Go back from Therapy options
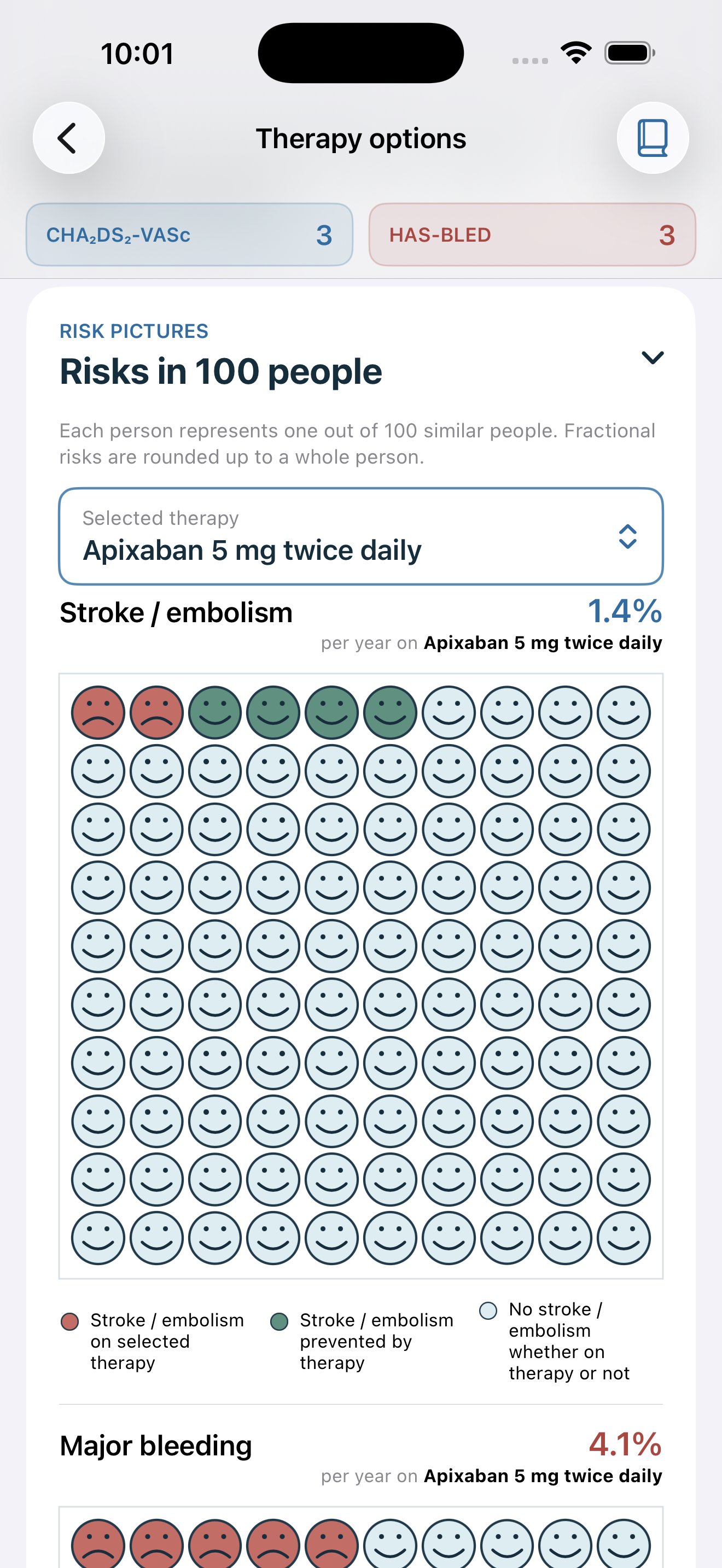Image resolution: width=722 pixels, height=1568 pixels. point(69,138)
